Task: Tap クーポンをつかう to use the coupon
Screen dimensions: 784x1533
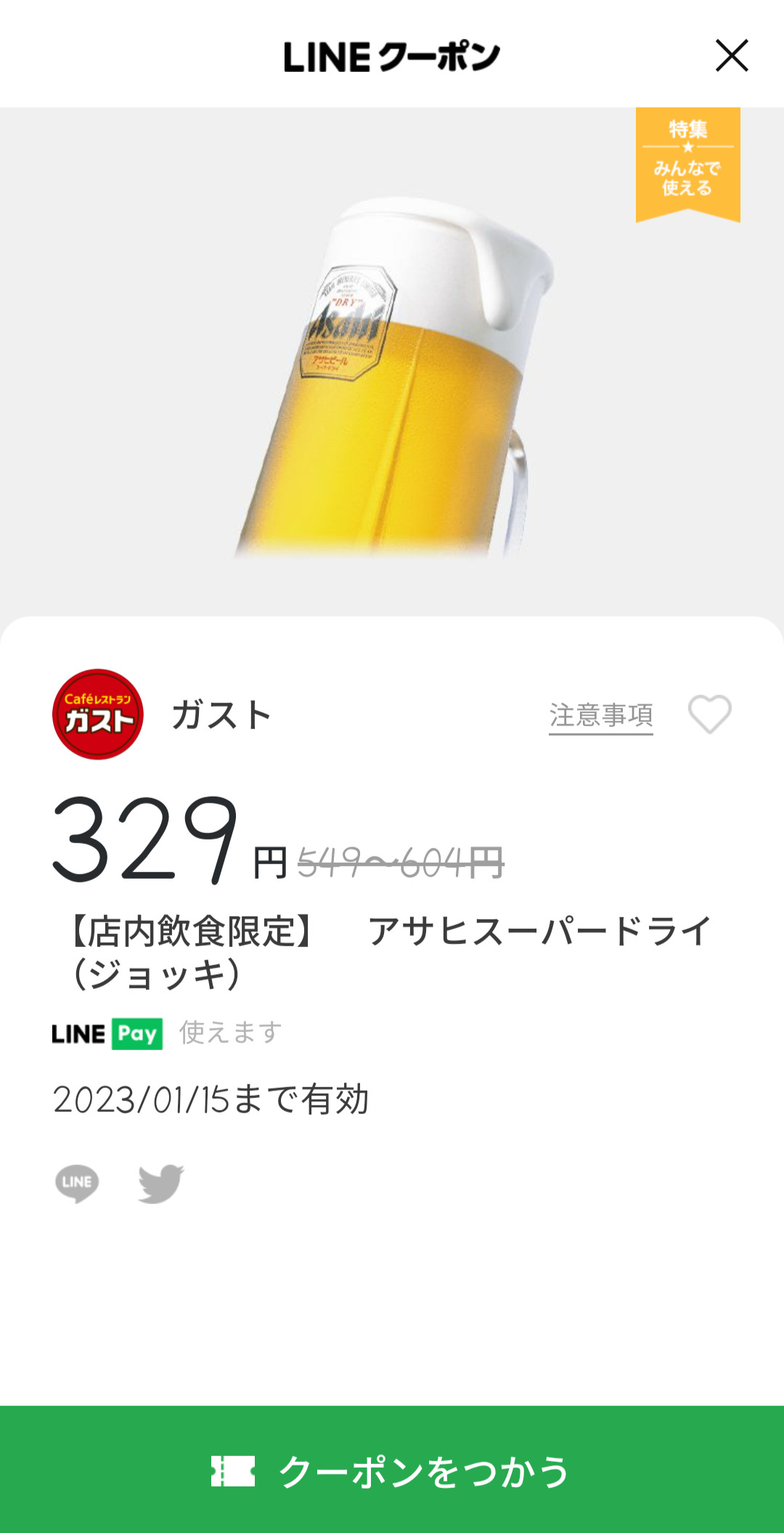Action: click(x=392, y=1470)
